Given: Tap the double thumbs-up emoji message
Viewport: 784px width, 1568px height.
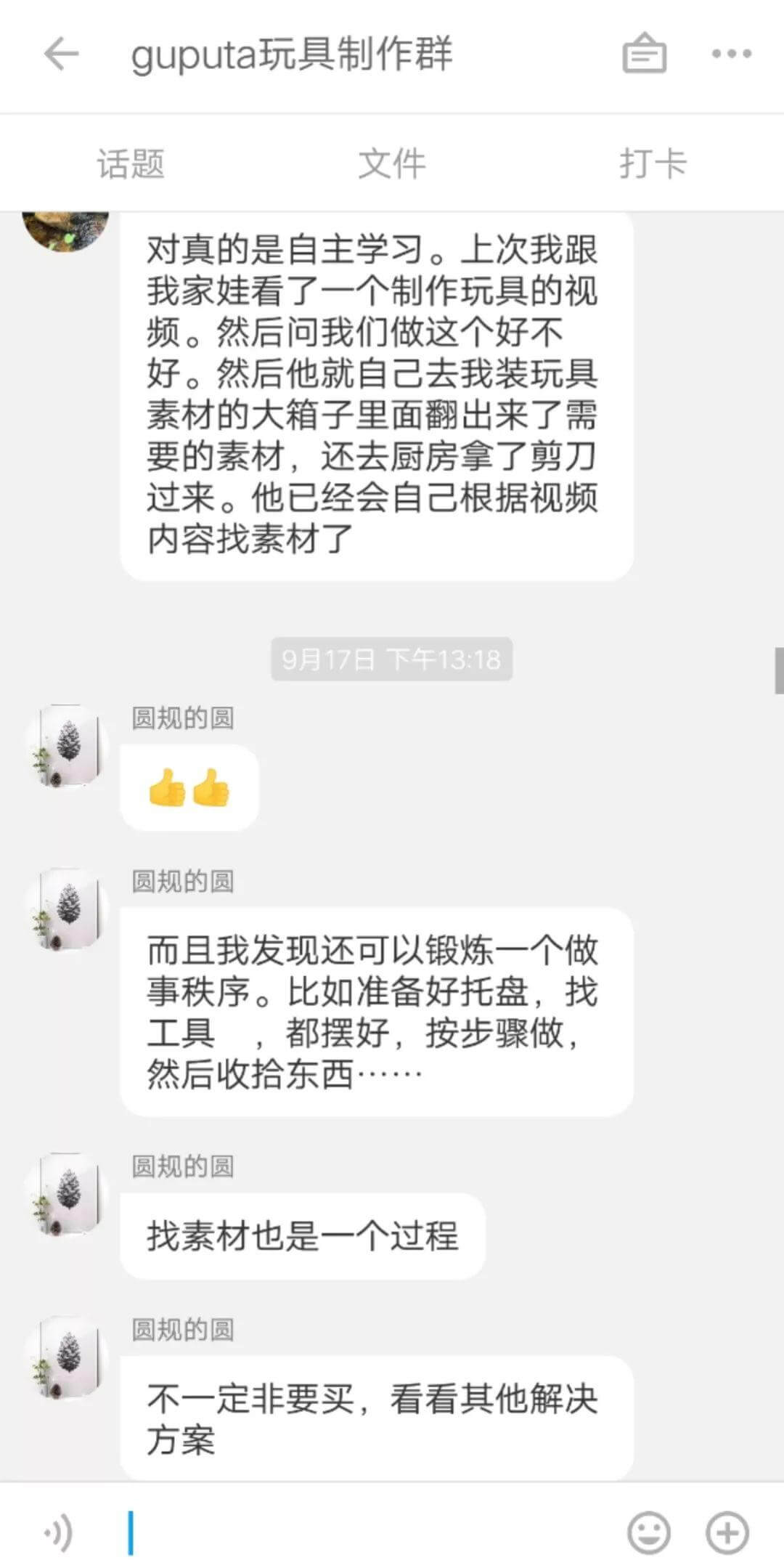Looking at the screenshot, I should (189, 788).
